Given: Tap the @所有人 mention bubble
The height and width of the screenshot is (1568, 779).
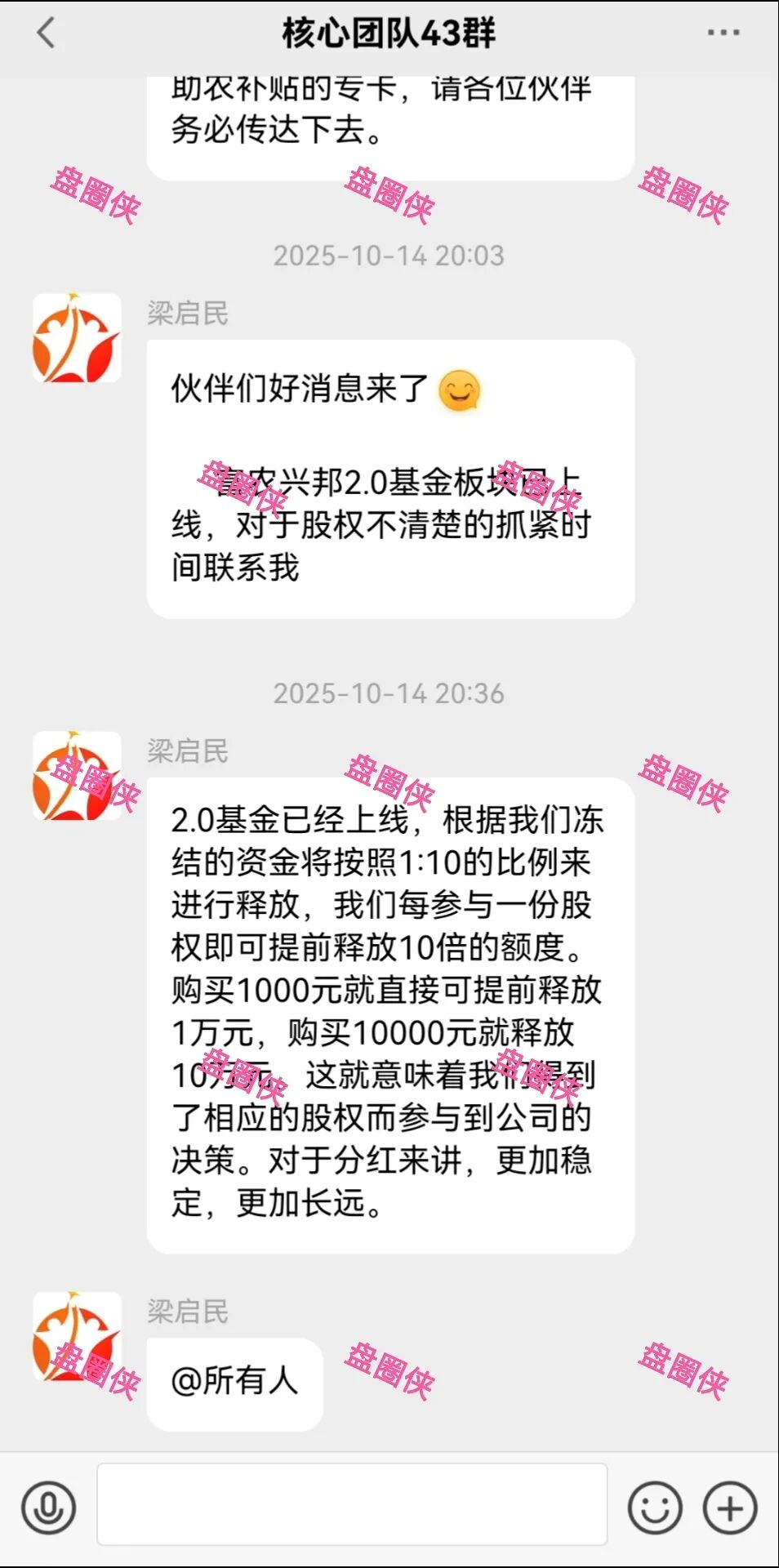Looking at the screenshot, I should tap(235, 1382).
